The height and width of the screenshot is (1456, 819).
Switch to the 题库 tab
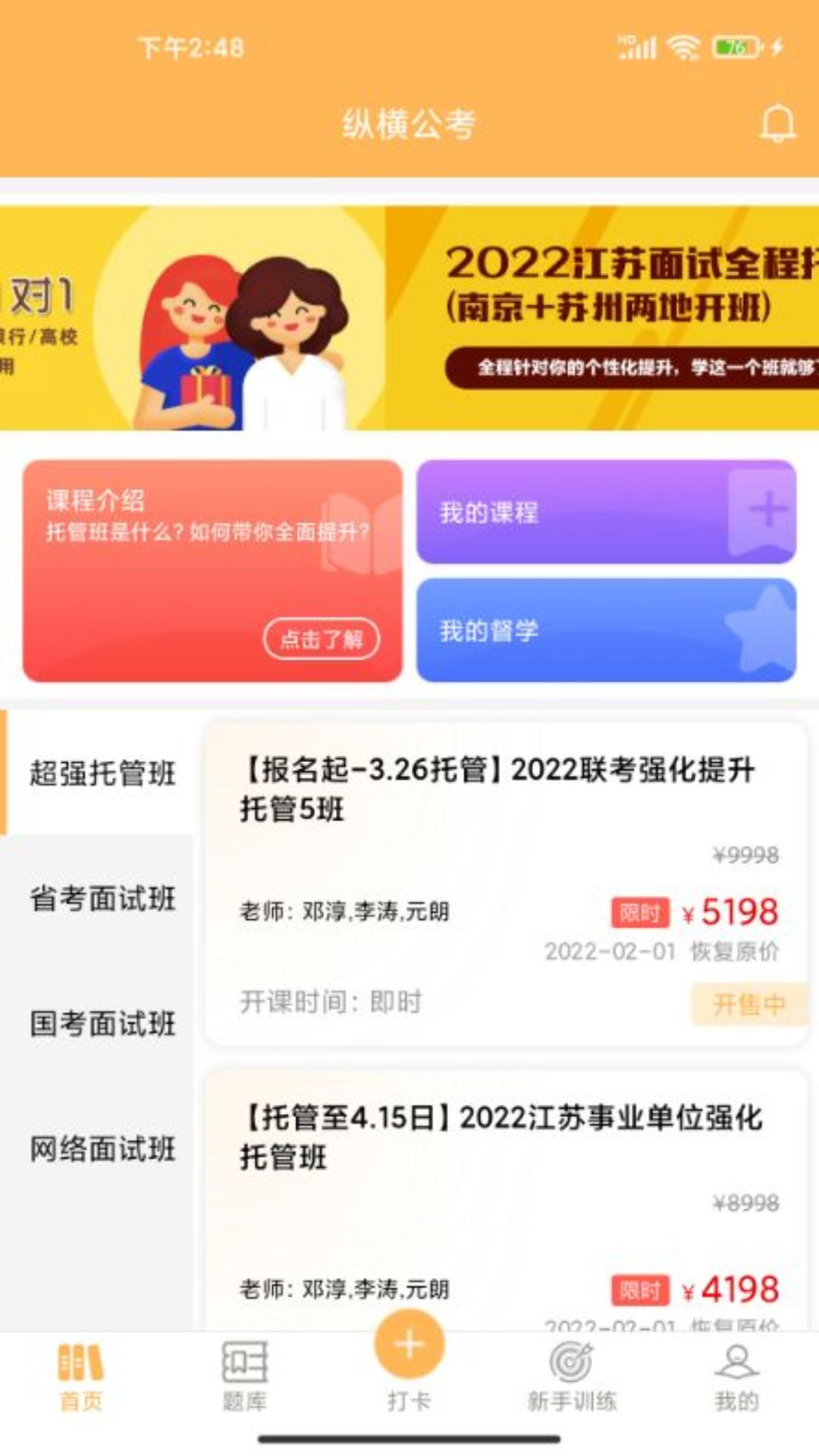point(244,1376)
